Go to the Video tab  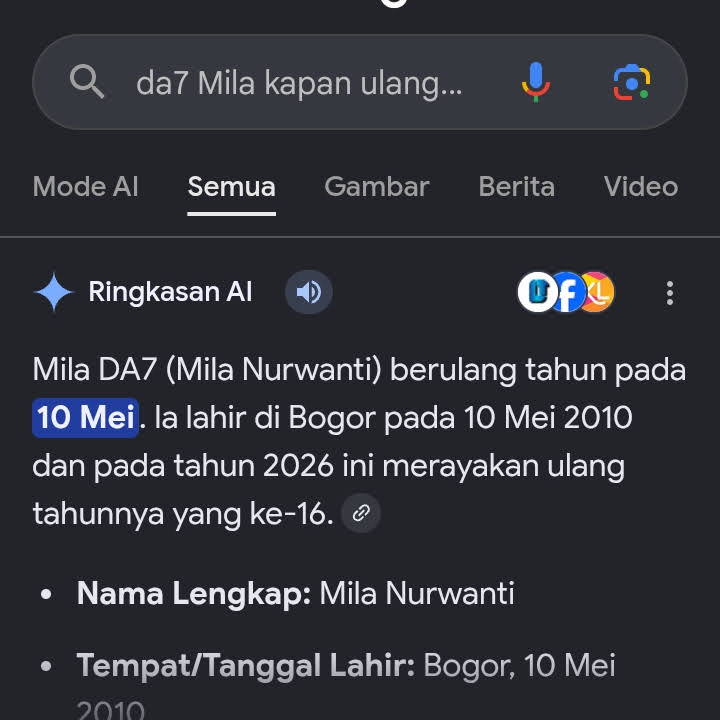click(641, 187)
